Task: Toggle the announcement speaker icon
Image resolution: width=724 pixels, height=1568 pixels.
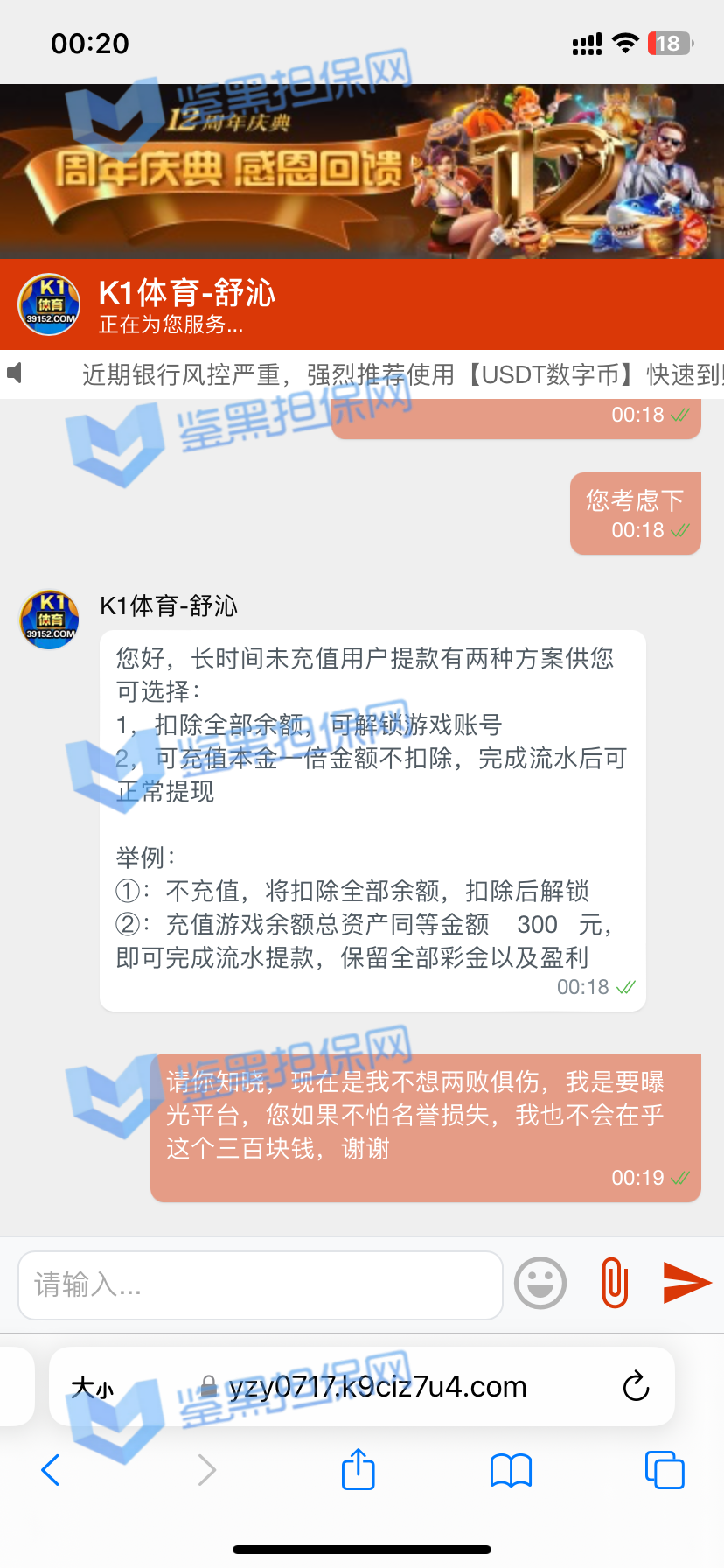Action: tap(15, 374)
